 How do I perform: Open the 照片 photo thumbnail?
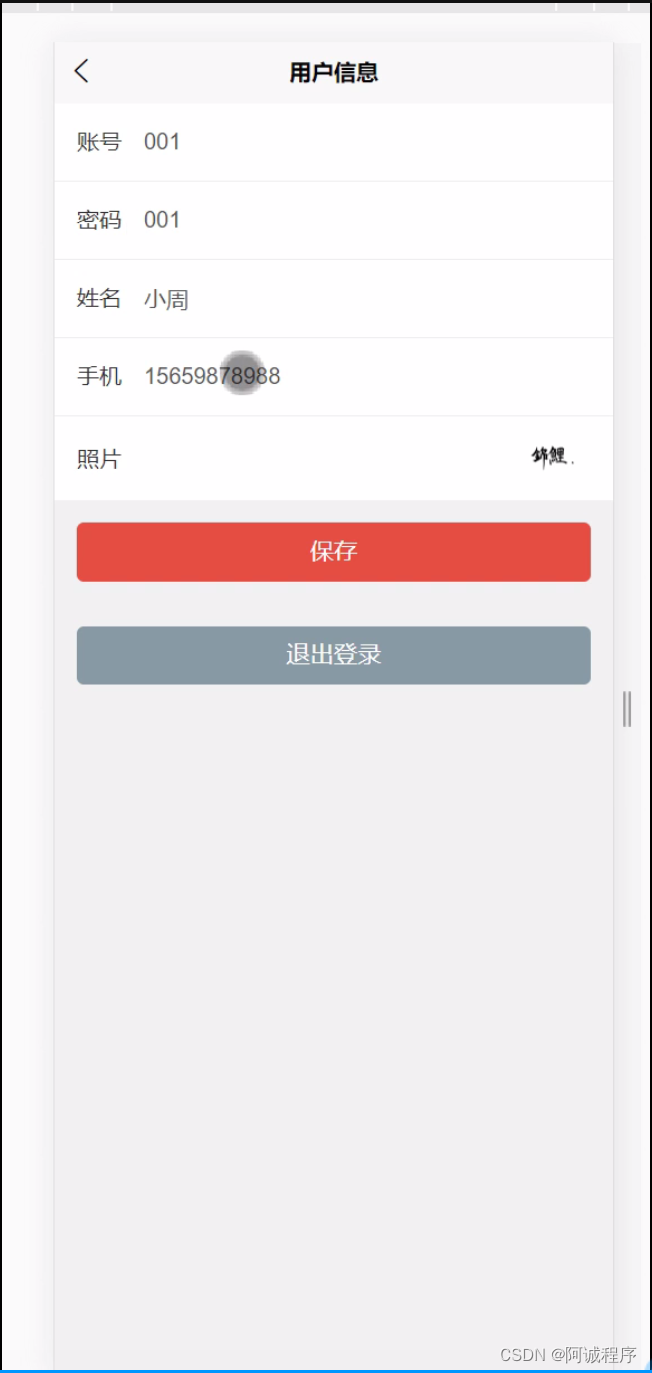click(552, 458)
